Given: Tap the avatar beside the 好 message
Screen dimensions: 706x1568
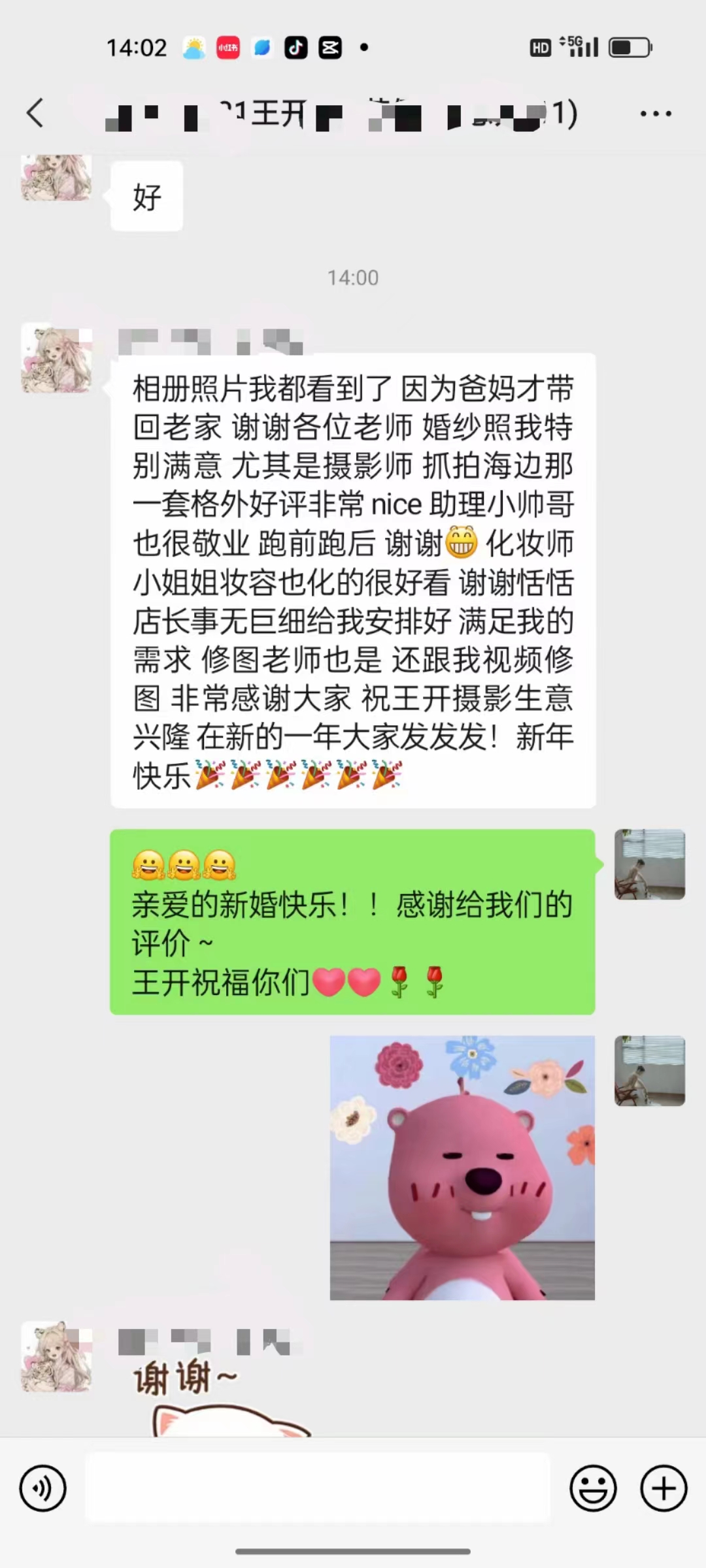Looking at the screenshot, I should pos(56,178).
